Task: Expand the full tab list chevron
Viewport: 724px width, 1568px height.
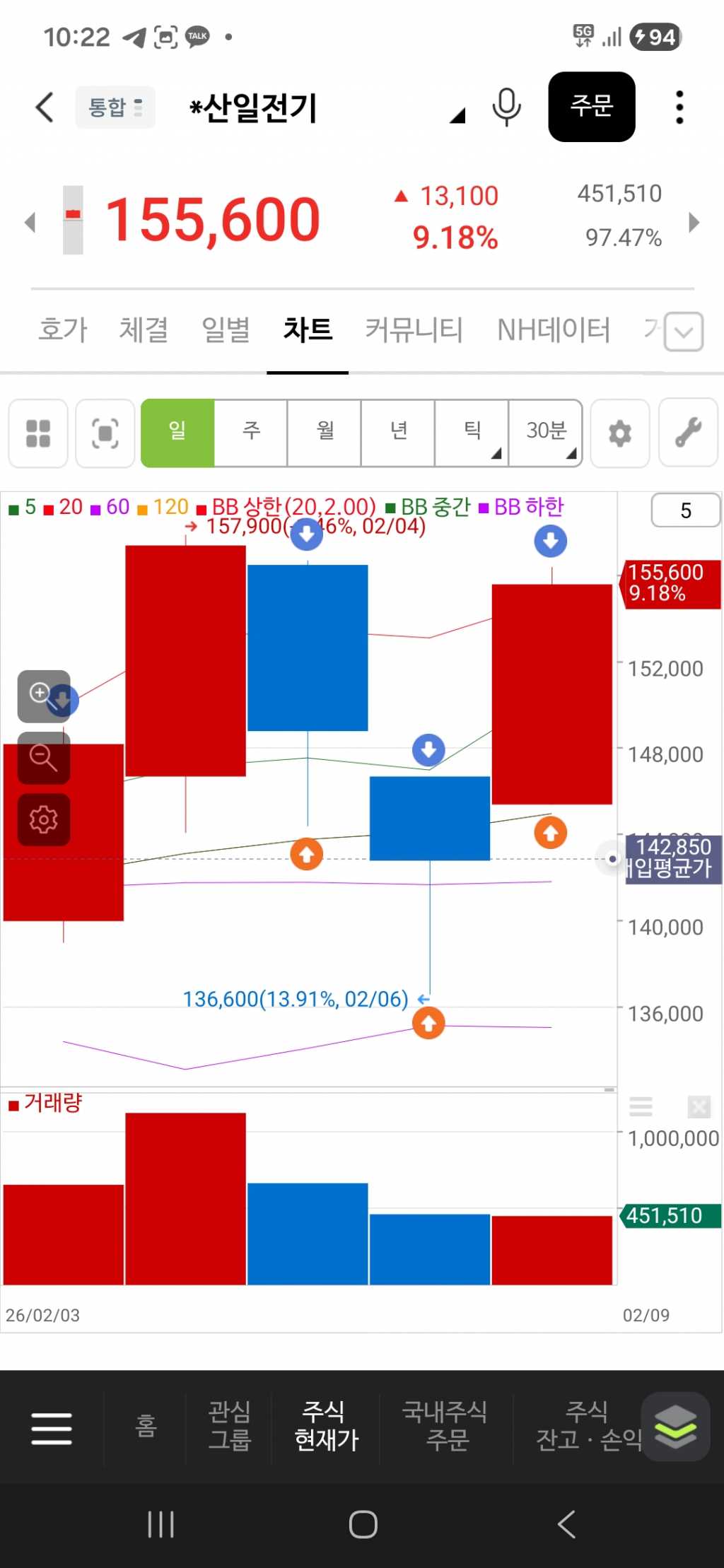Action: [684, 332]
